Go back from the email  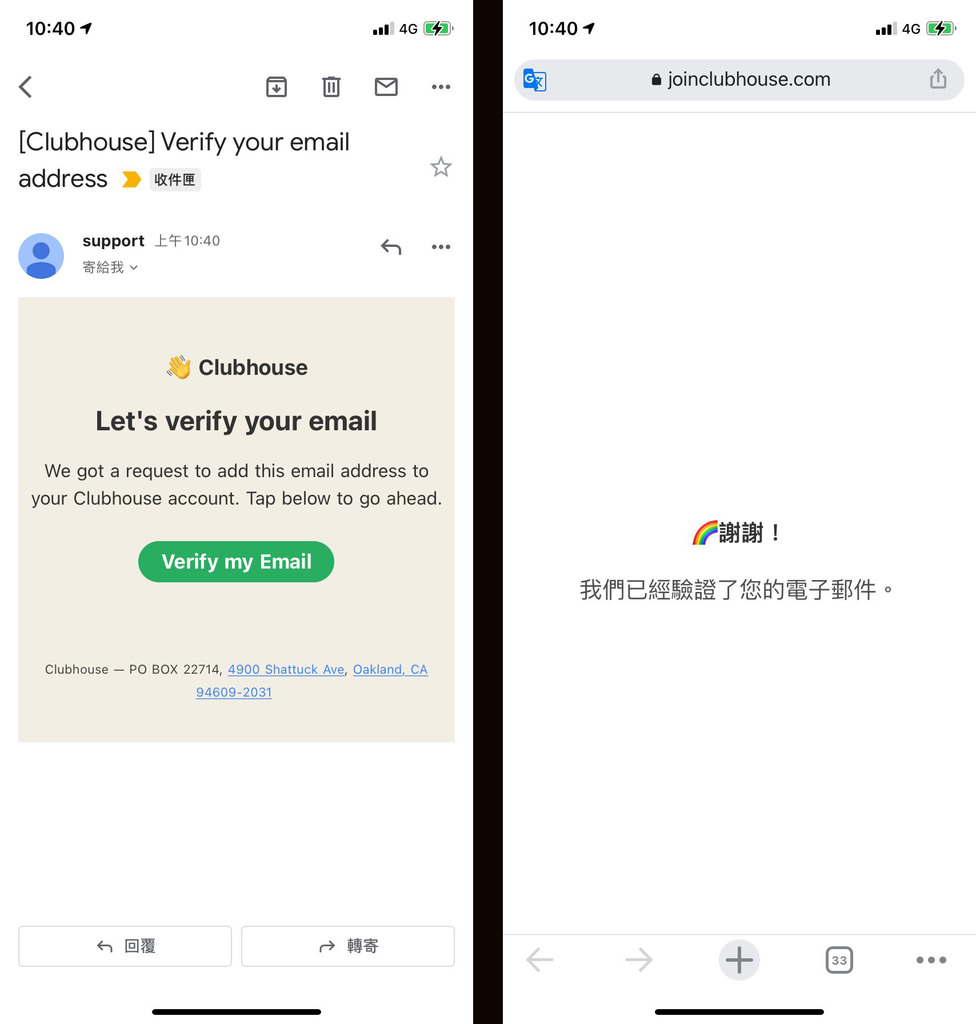[26, 87]
